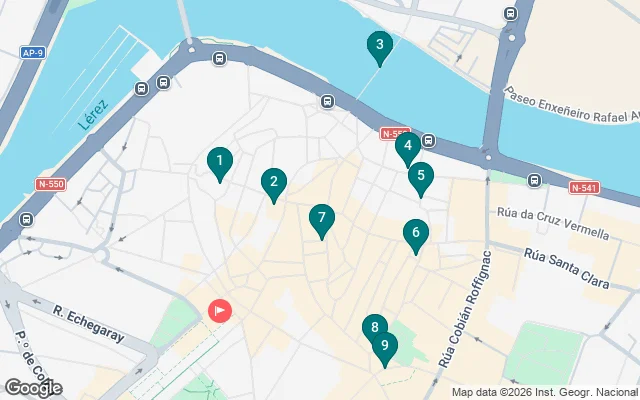This screenshot has width=640, height=400.
Task: Select map pin number 4
Action: click(406, 146)
